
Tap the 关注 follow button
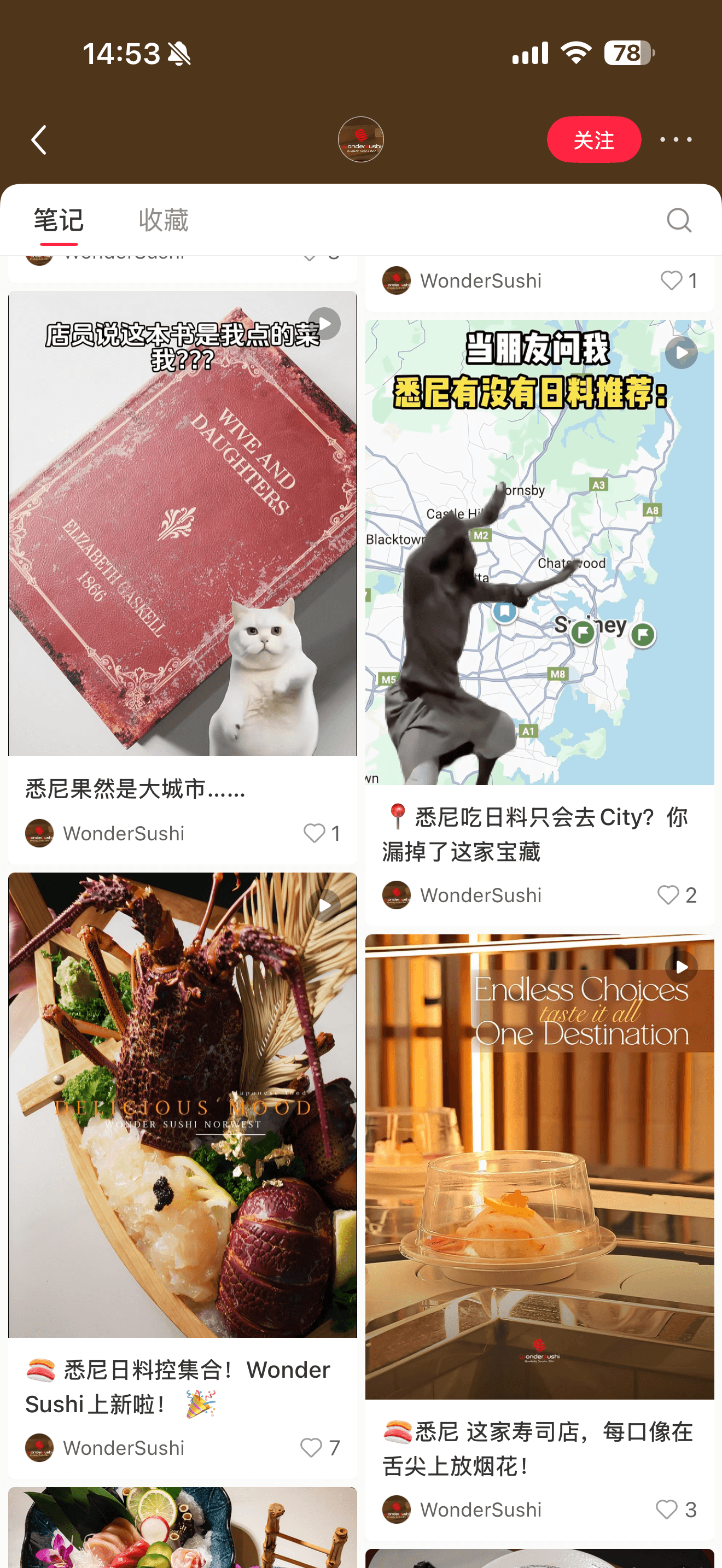pyautogui.click(x=593, y=140)
